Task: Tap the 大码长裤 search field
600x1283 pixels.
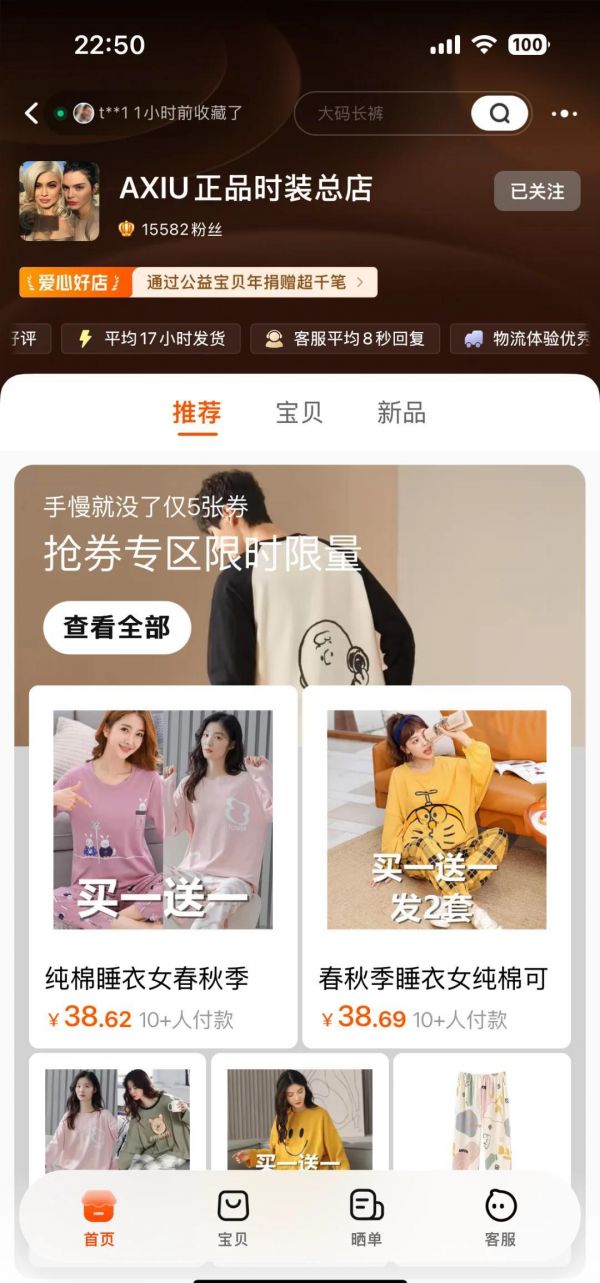Action: [385, 113]
